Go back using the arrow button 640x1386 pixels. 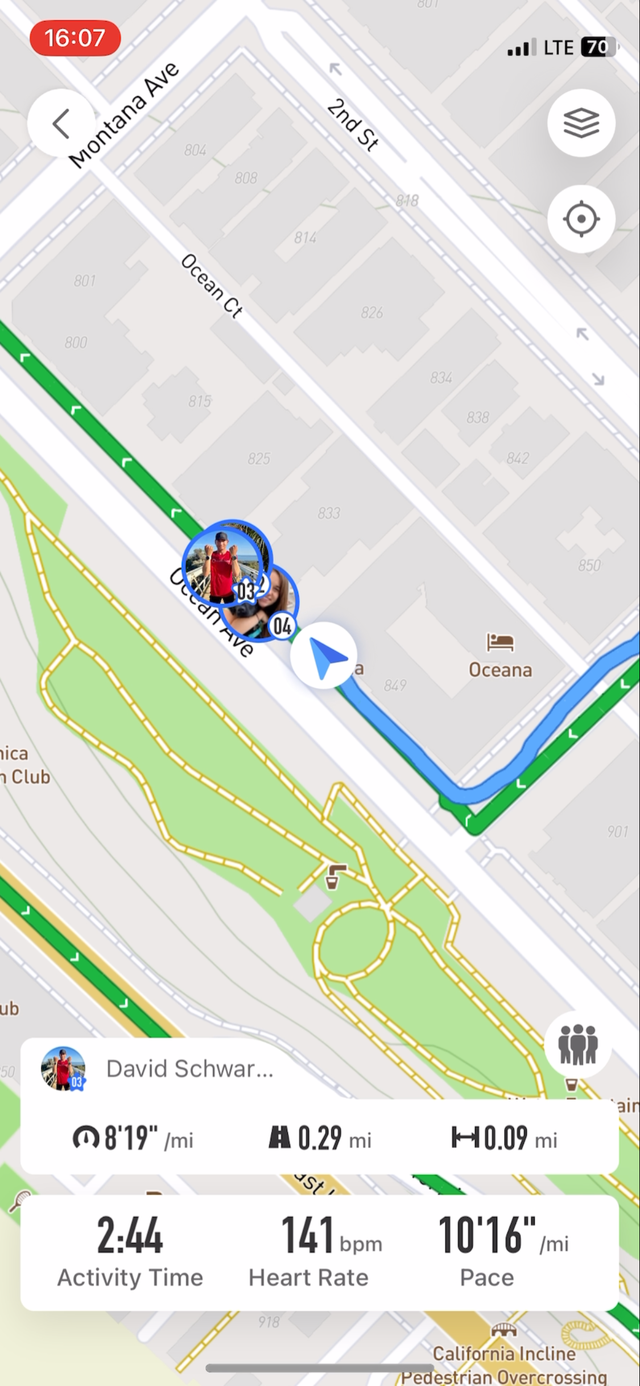[61, 123]
